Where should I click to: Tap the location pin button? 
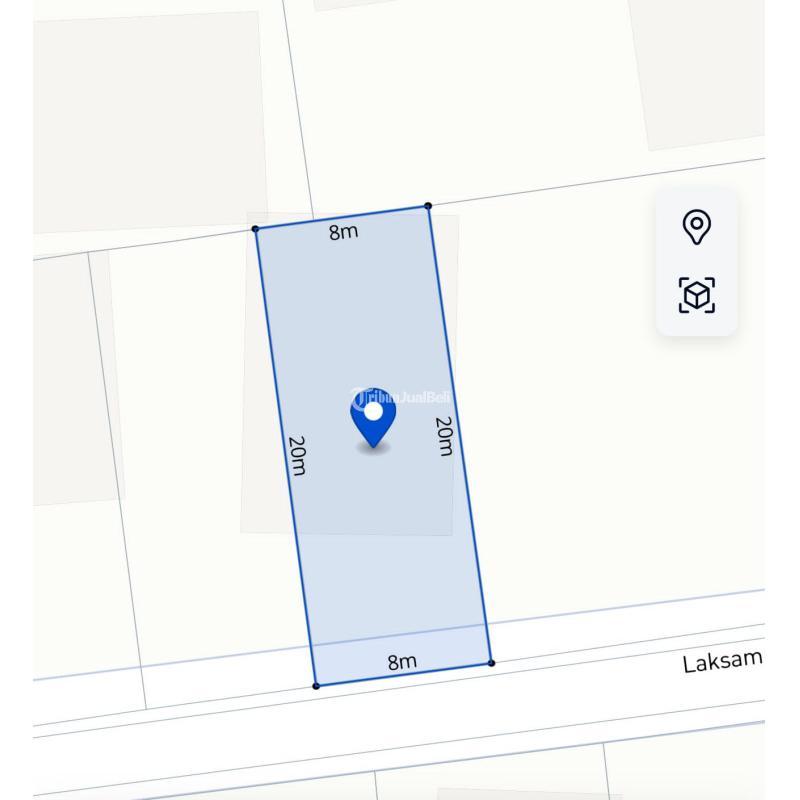point(697,227)
